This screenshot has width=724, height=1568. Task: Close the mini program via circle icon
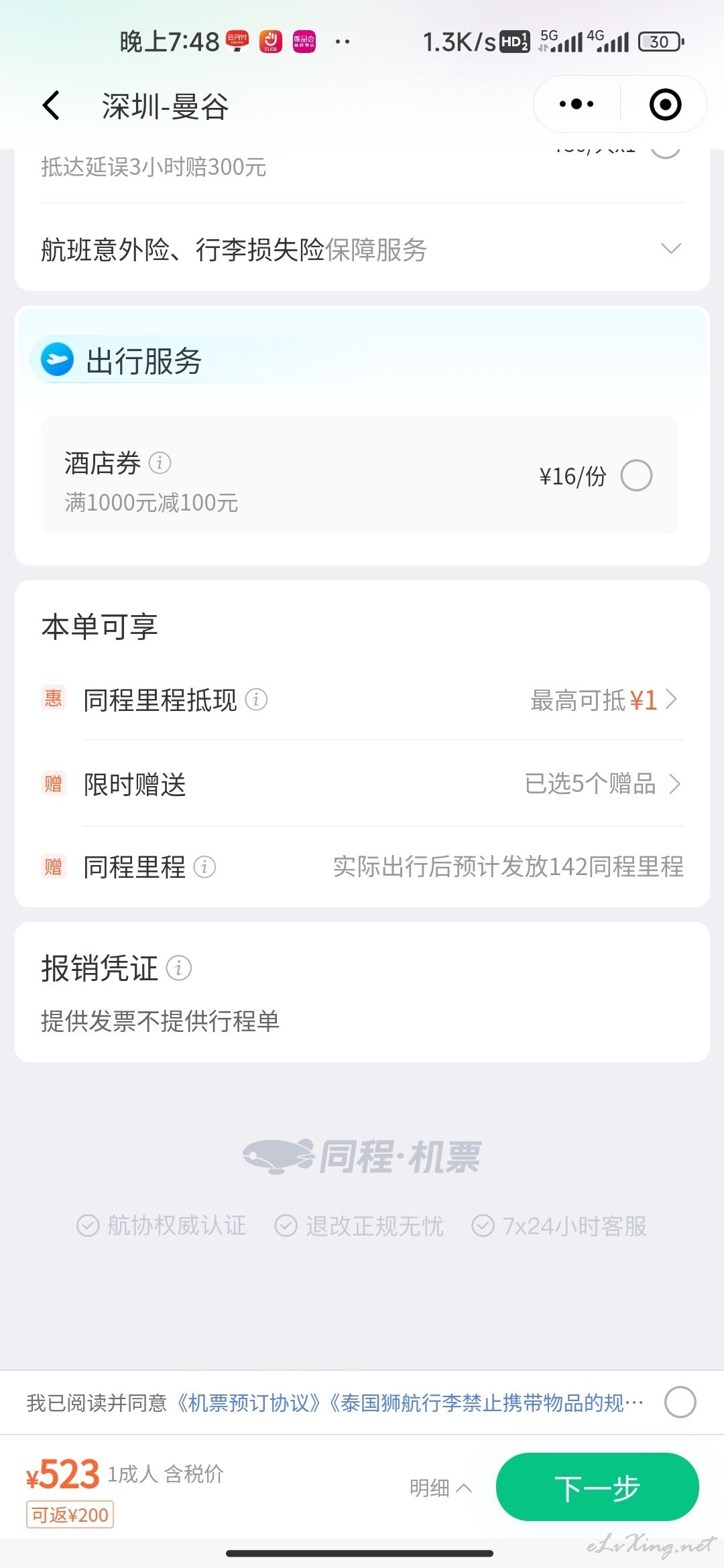(665, 105)
